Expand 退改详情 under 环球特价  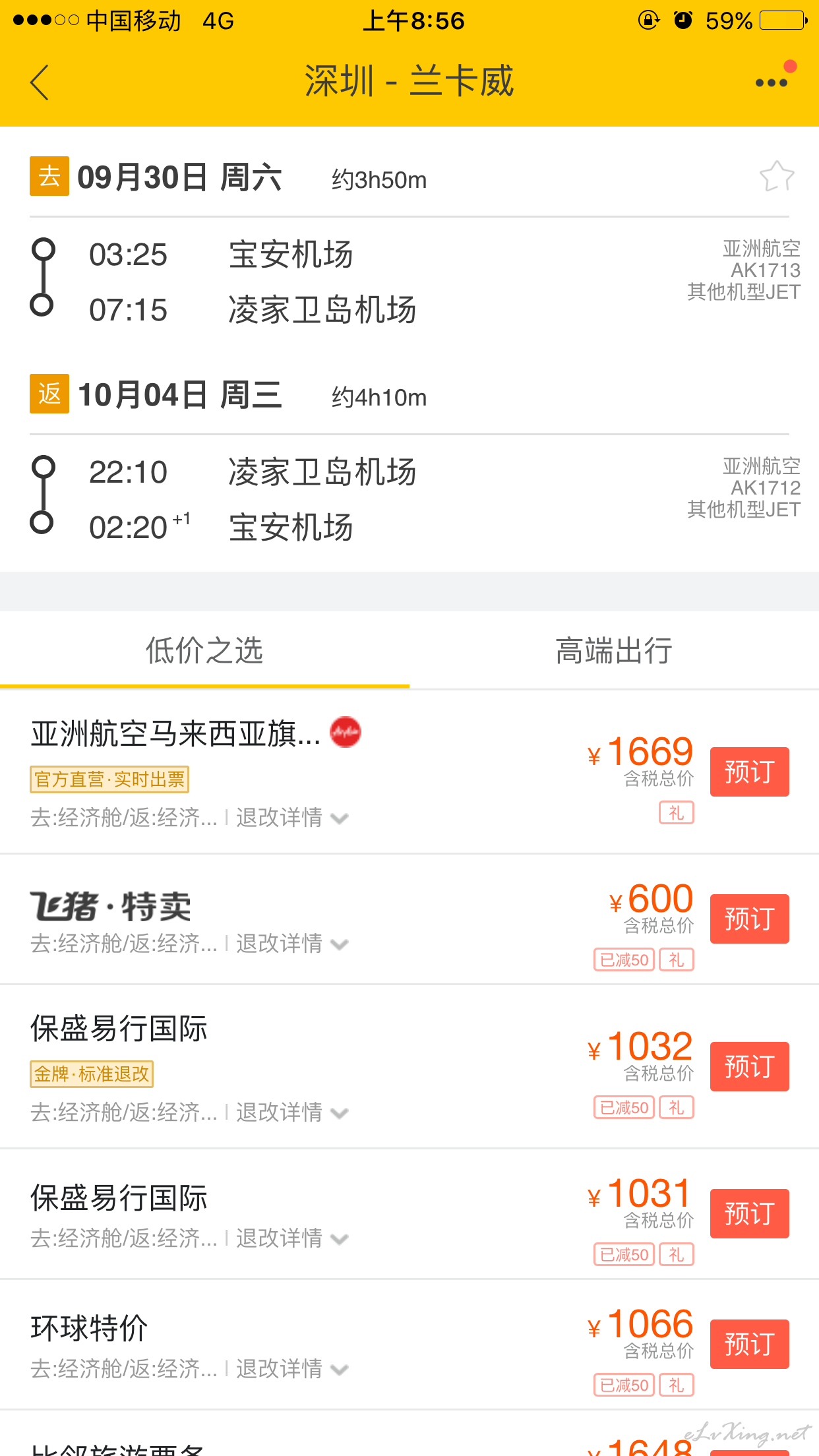pos(291,1369)
